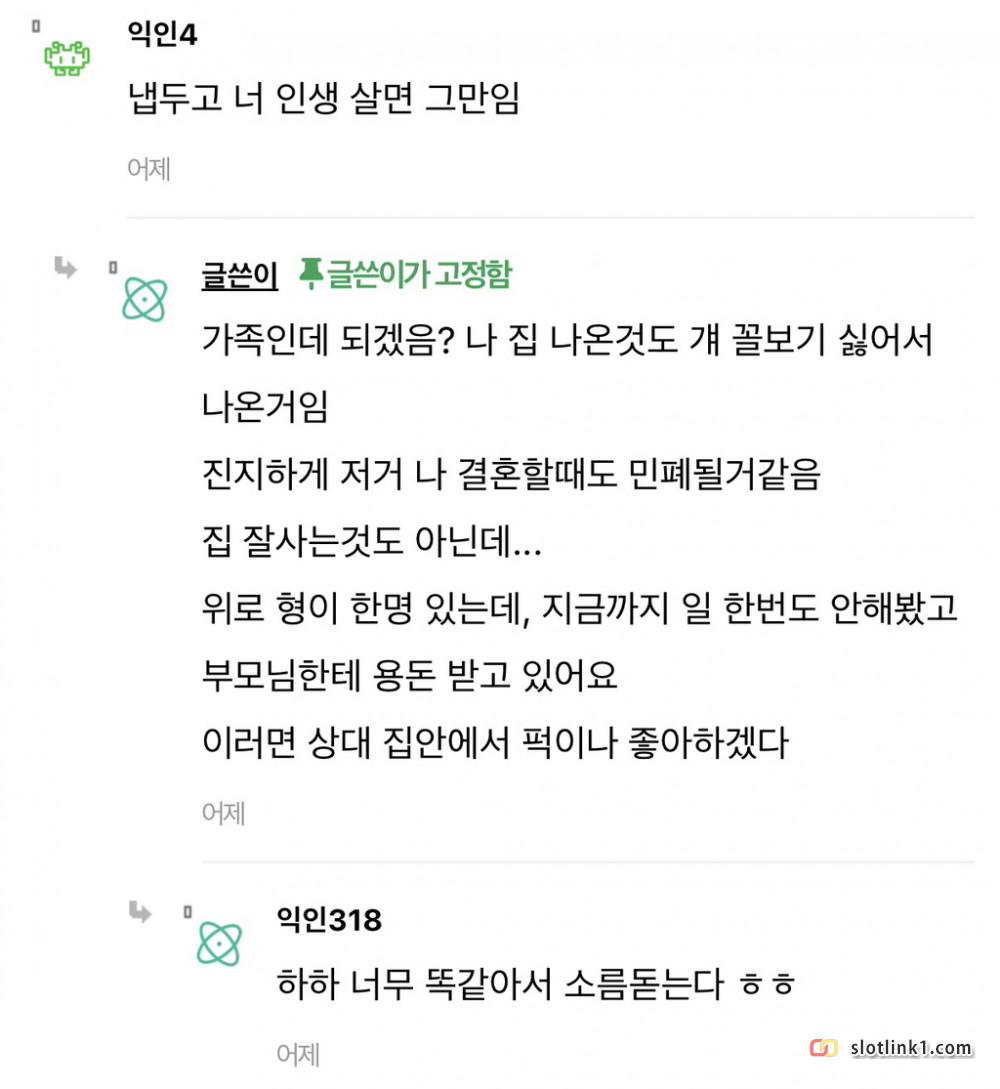This screenshot has width=1000, height=1089.
Task: Open the underlined 글쓴이 username link
Action: tap(240, 275)
